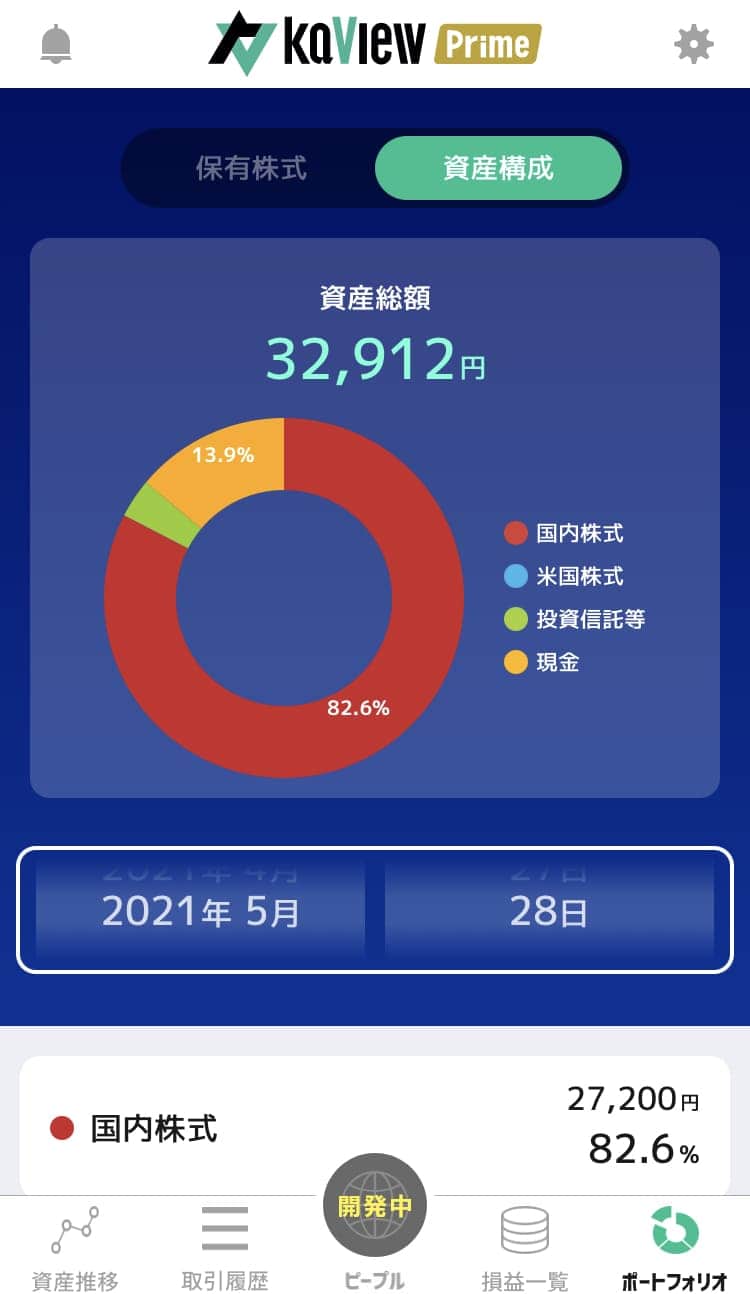Tap the 28日 day picker
Screen dimensions: 750x1294
pos(548,911)
